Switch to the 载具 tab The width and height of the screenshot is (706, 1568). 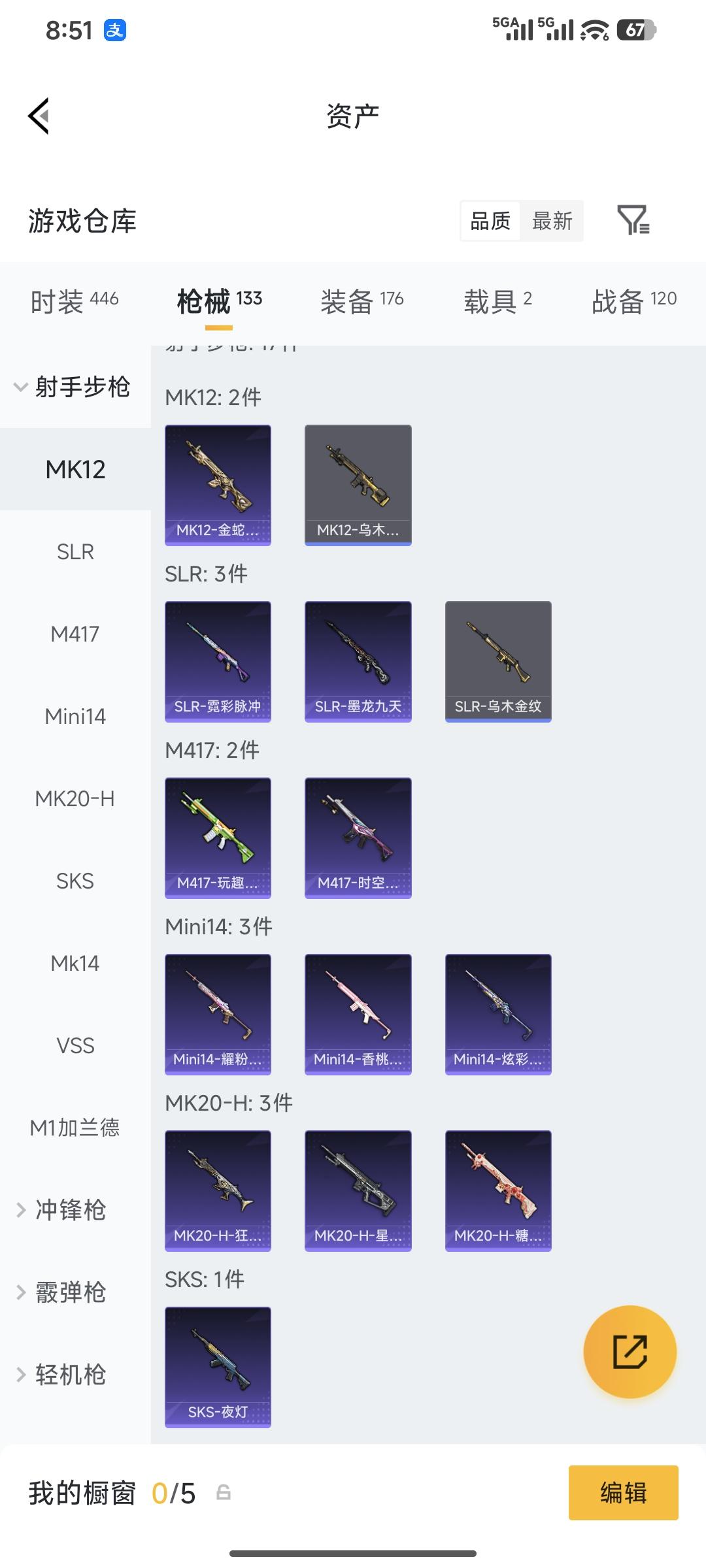497,301
